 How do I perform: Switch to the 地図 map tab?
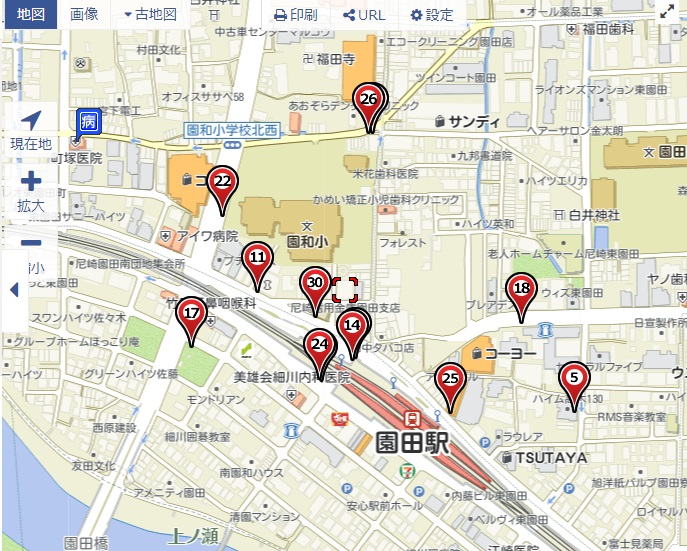pos(30,14)
